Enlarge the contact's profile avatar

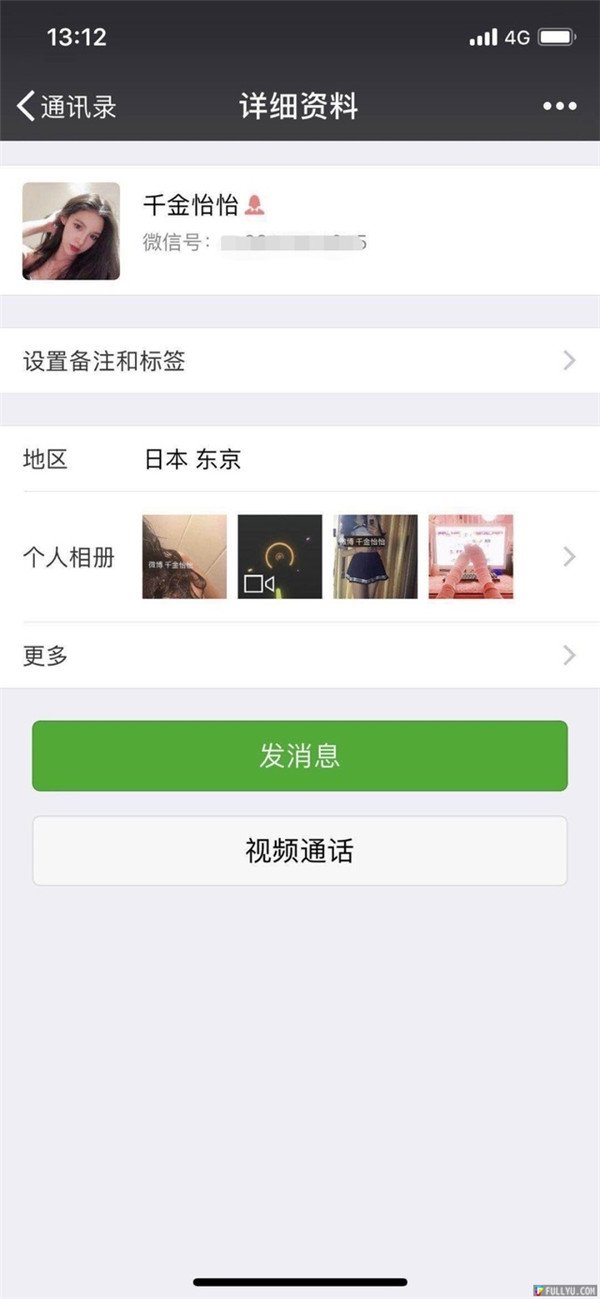point(71,231)
